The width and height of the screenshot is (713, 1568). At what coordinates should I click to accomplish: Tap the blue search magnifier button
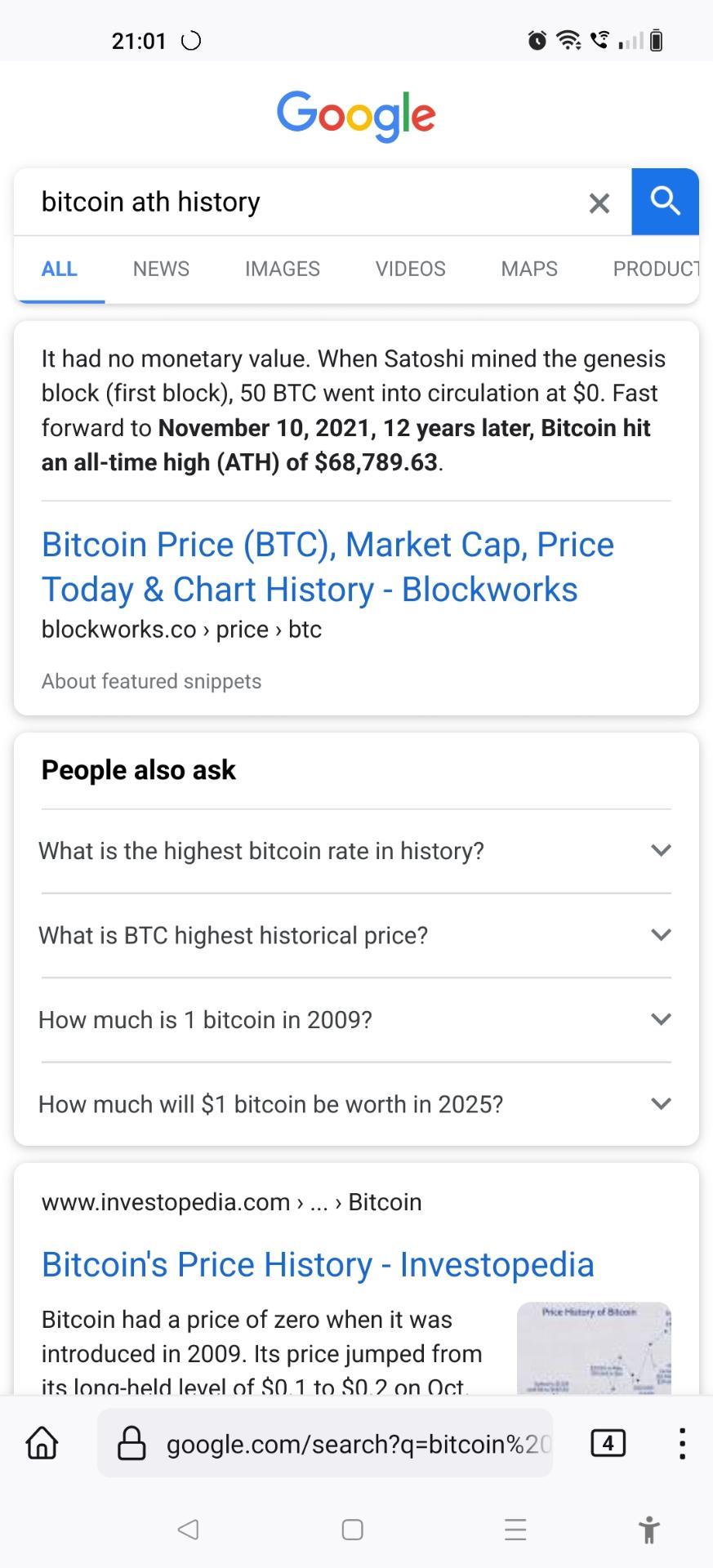[x=665, y=202]
